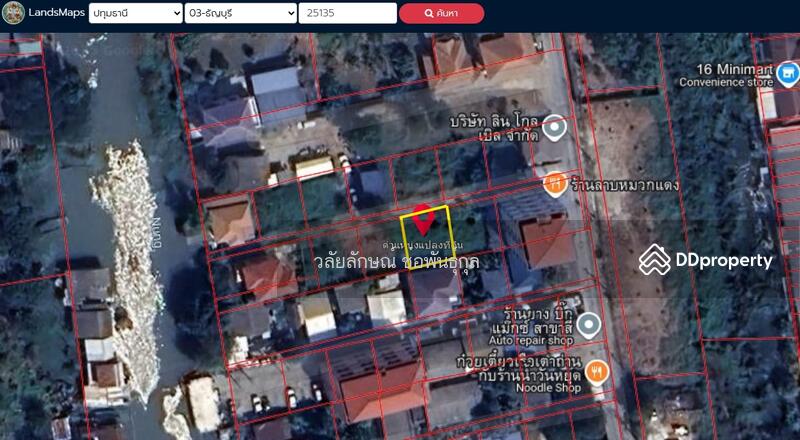Open the Noodle Shop map marker
The height and width of the screenshot is (440, 800).
596,371
